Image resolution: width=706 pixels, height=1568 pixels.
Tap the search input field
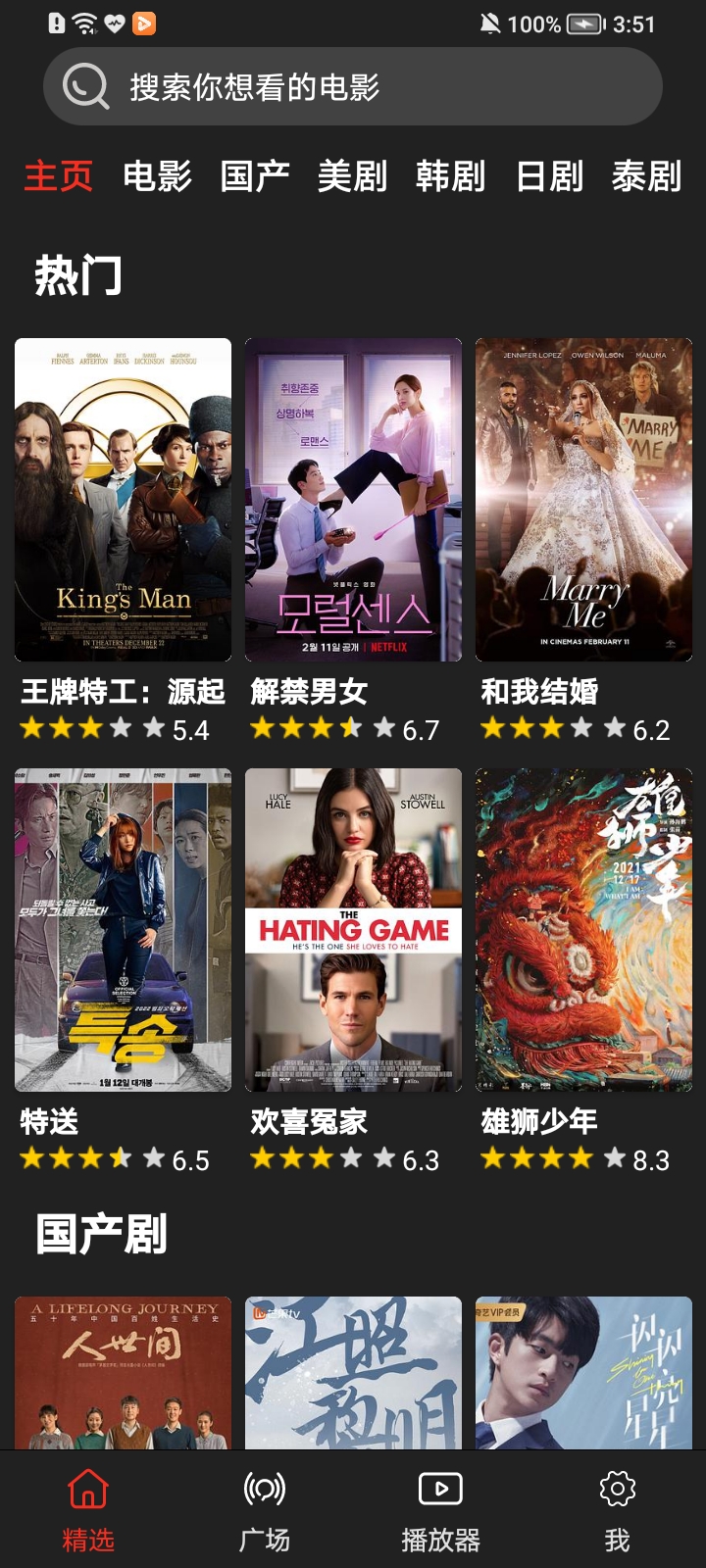pyautogui.click(x=353, y=86)
